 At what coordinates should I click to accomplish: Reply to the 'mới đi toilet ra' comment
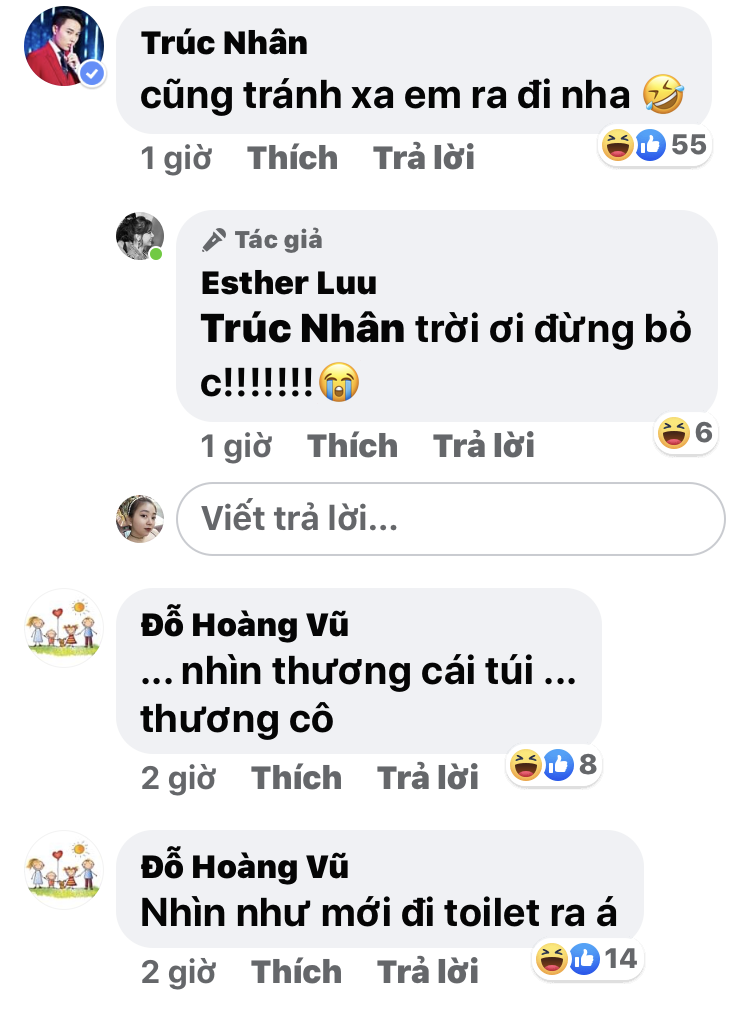point(428,972)
